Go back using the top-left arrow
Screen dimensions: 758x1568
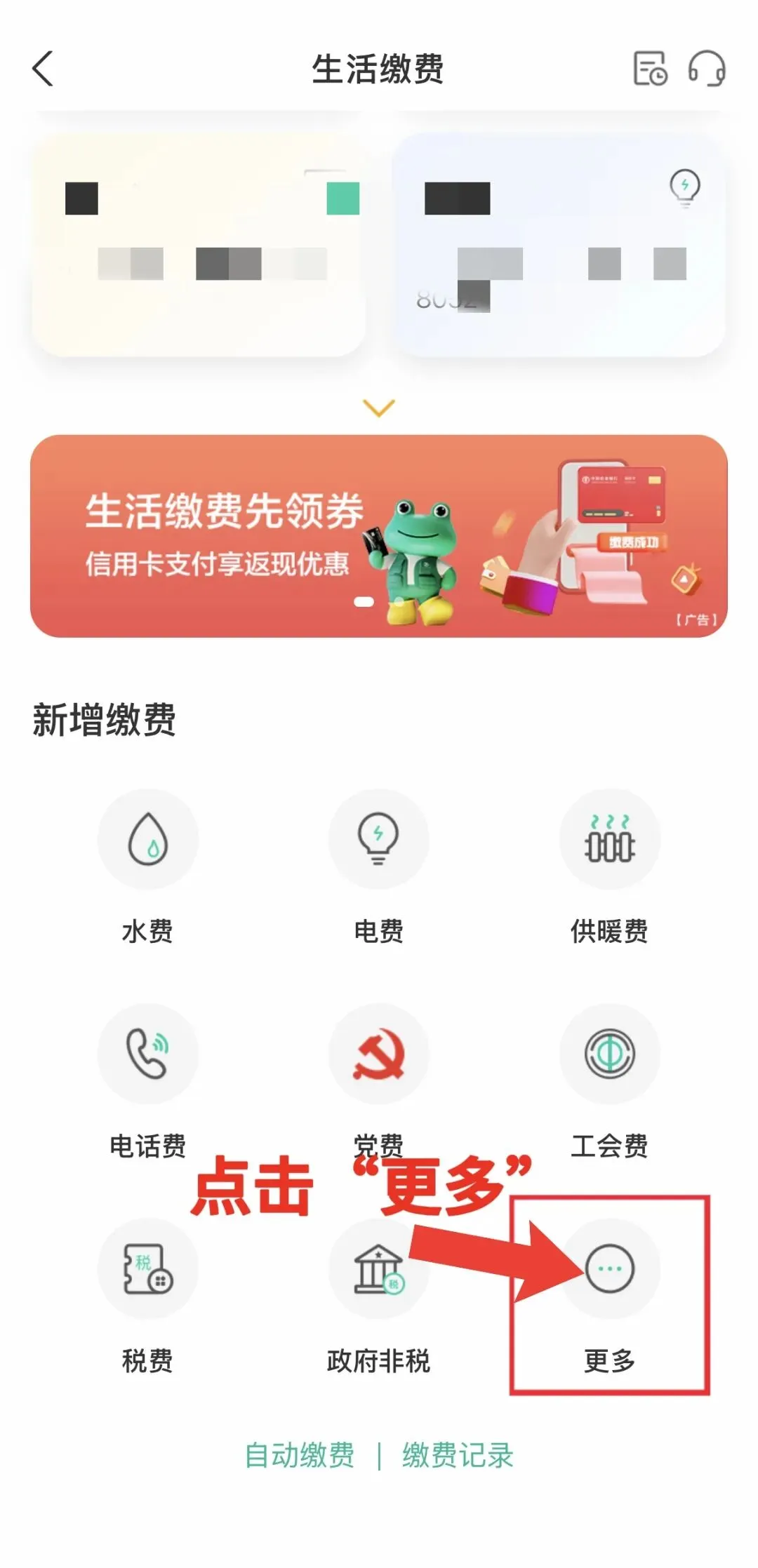[43, 69]
